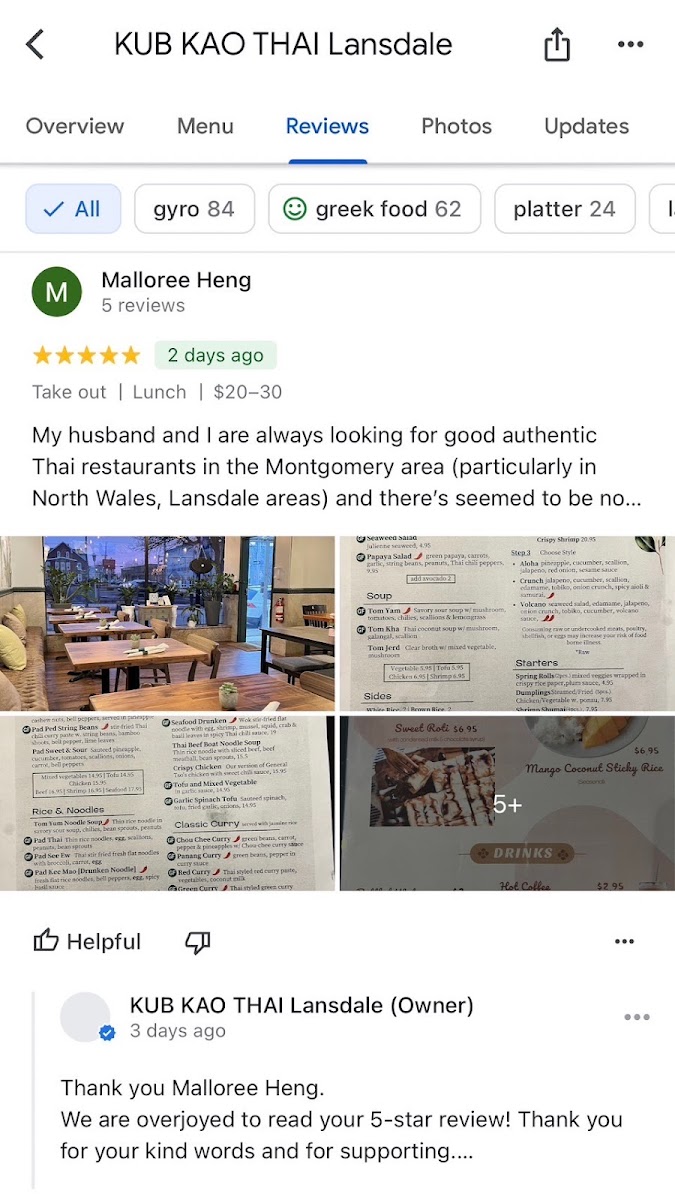View the 5+ more review photos
Viewport: 675px width, 1200px height.
pos(507,803)
